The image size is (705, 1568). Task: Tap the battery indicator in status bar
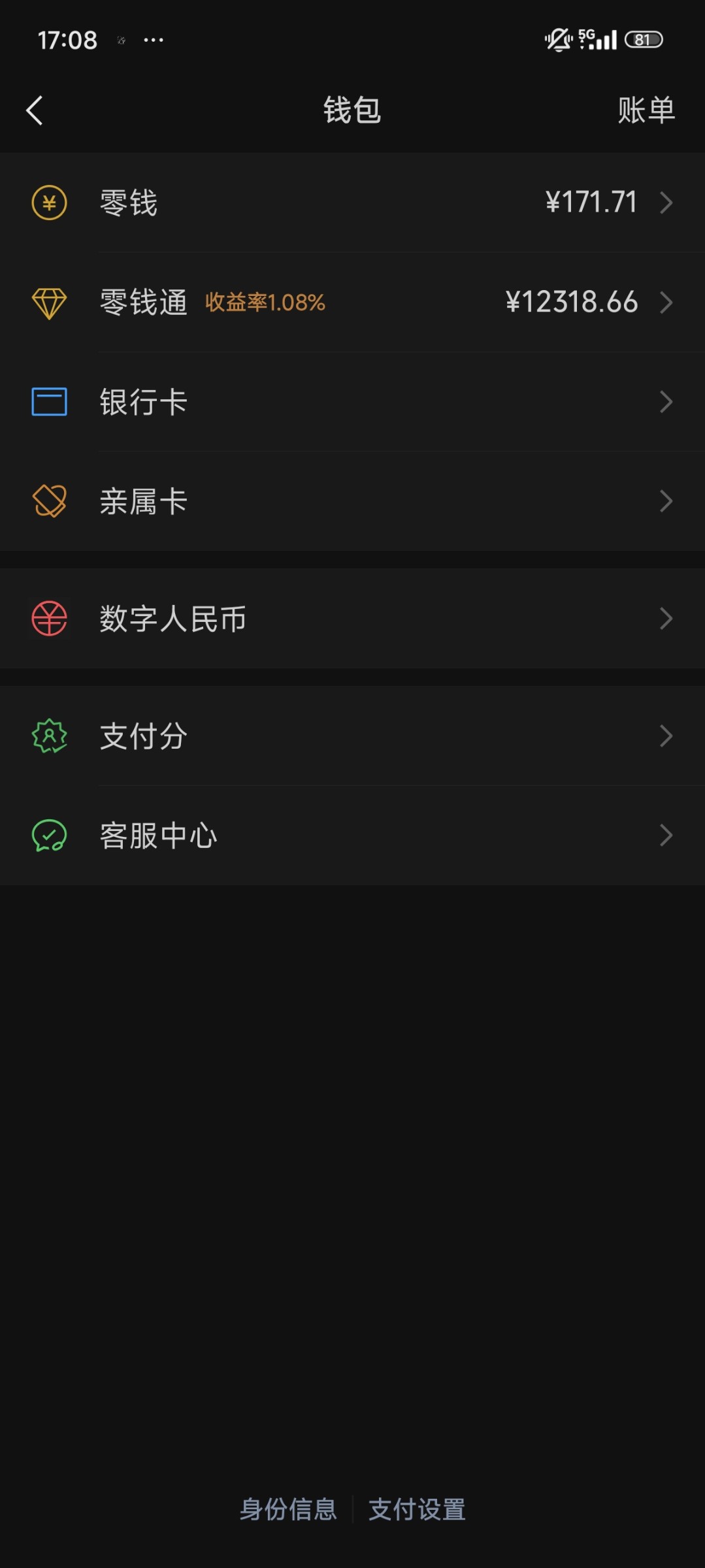(x=644, y=39)
